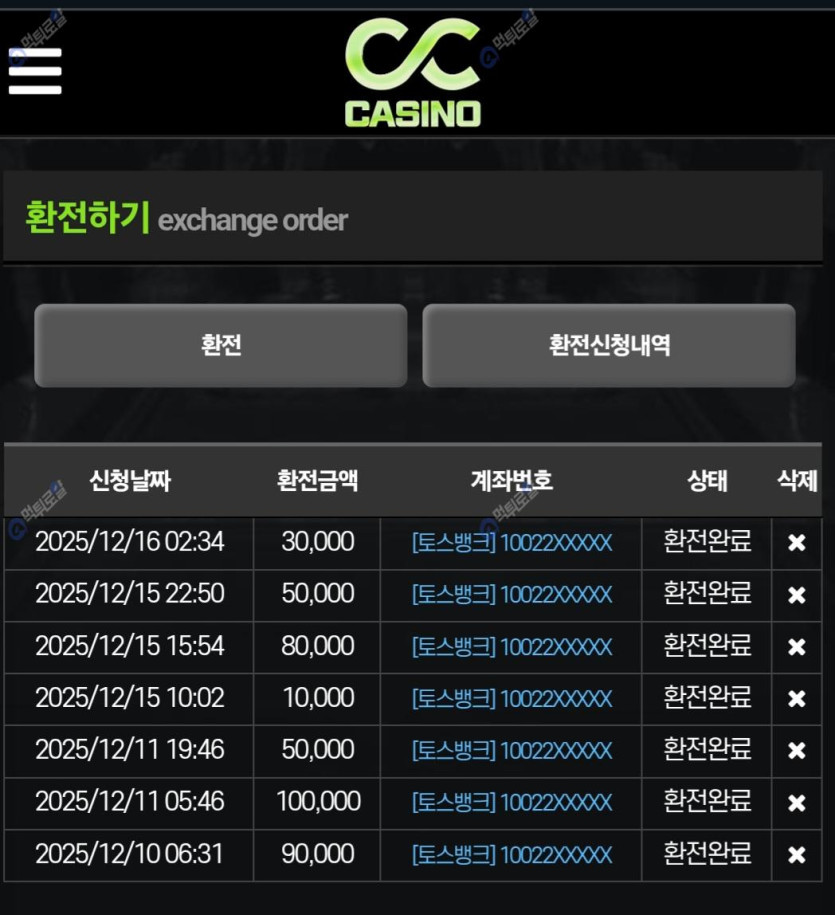Viewport: 835px width, 915px height.
Task: Remove the 2025/12/11 19:46 record
Action: pyautogui.click(x=796, y=751)
